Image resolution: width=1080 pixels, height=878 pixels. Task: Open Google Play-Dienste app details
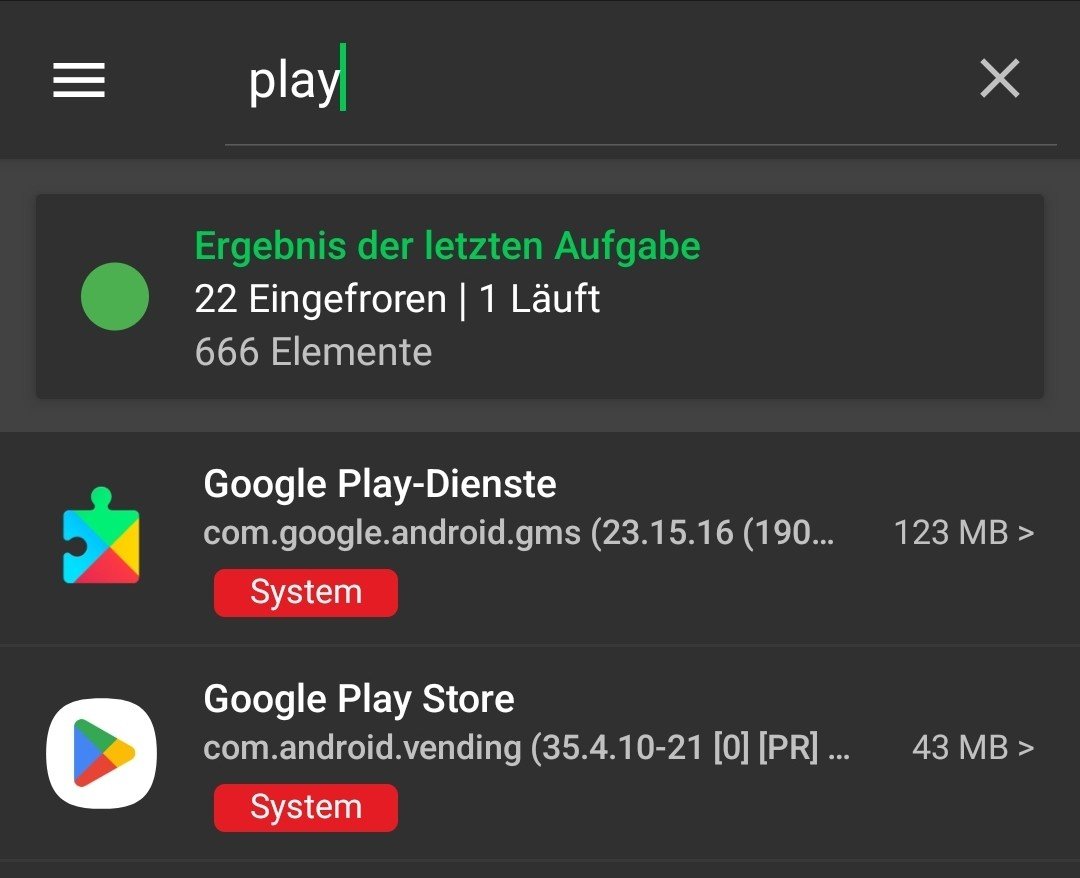(x=540, y=538)
